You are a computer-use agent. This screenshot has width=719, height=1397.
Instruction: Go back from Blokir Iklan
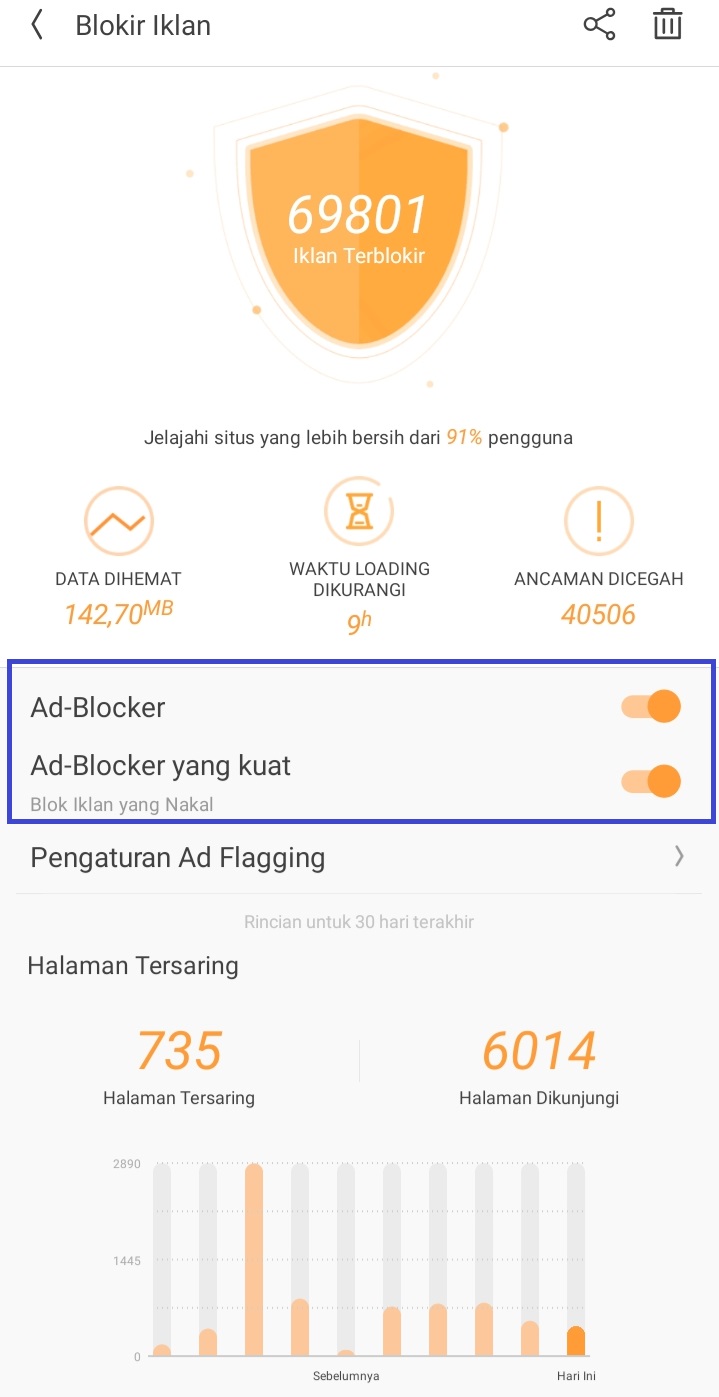pyautogui.click(x=37, y=26)
